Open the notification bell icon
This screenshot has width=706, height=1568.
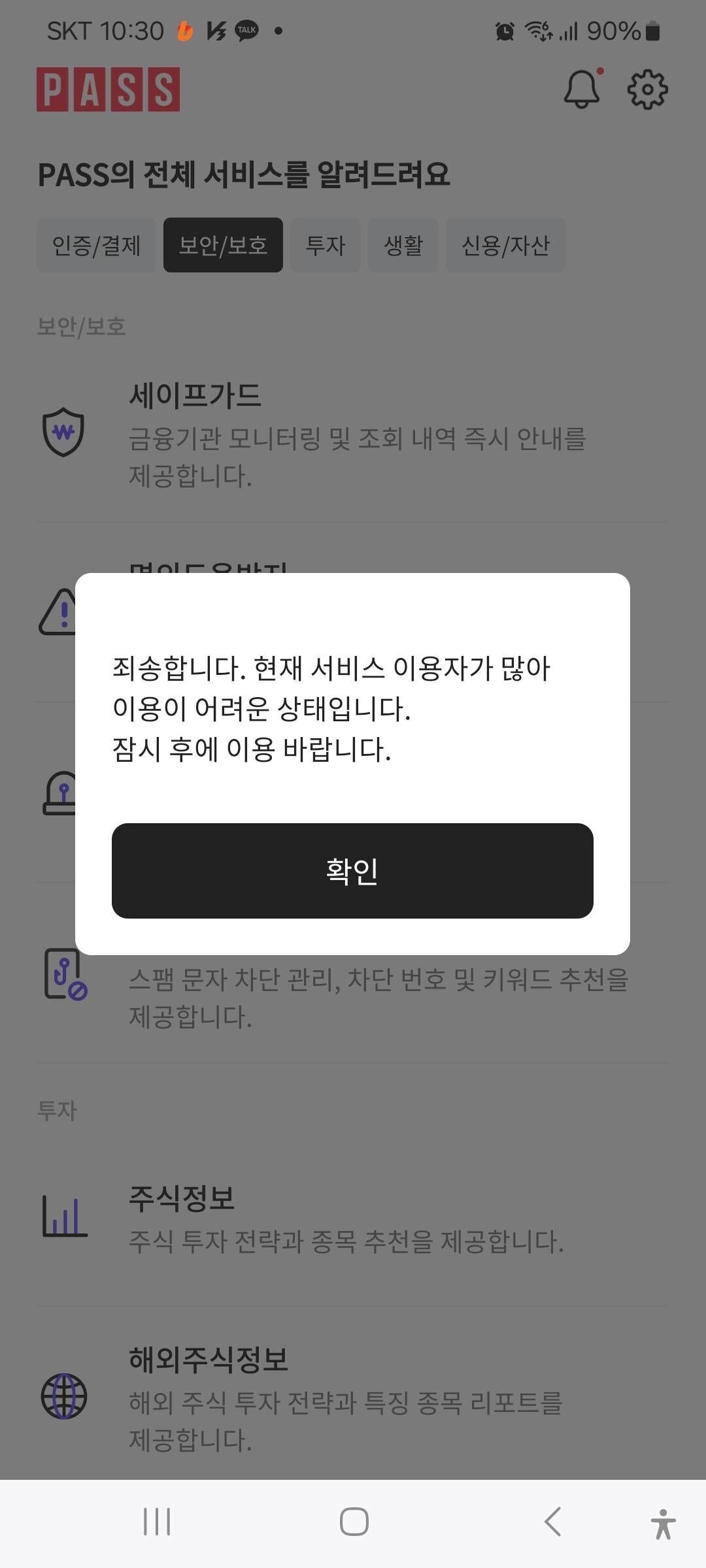[x=581, y=90]
